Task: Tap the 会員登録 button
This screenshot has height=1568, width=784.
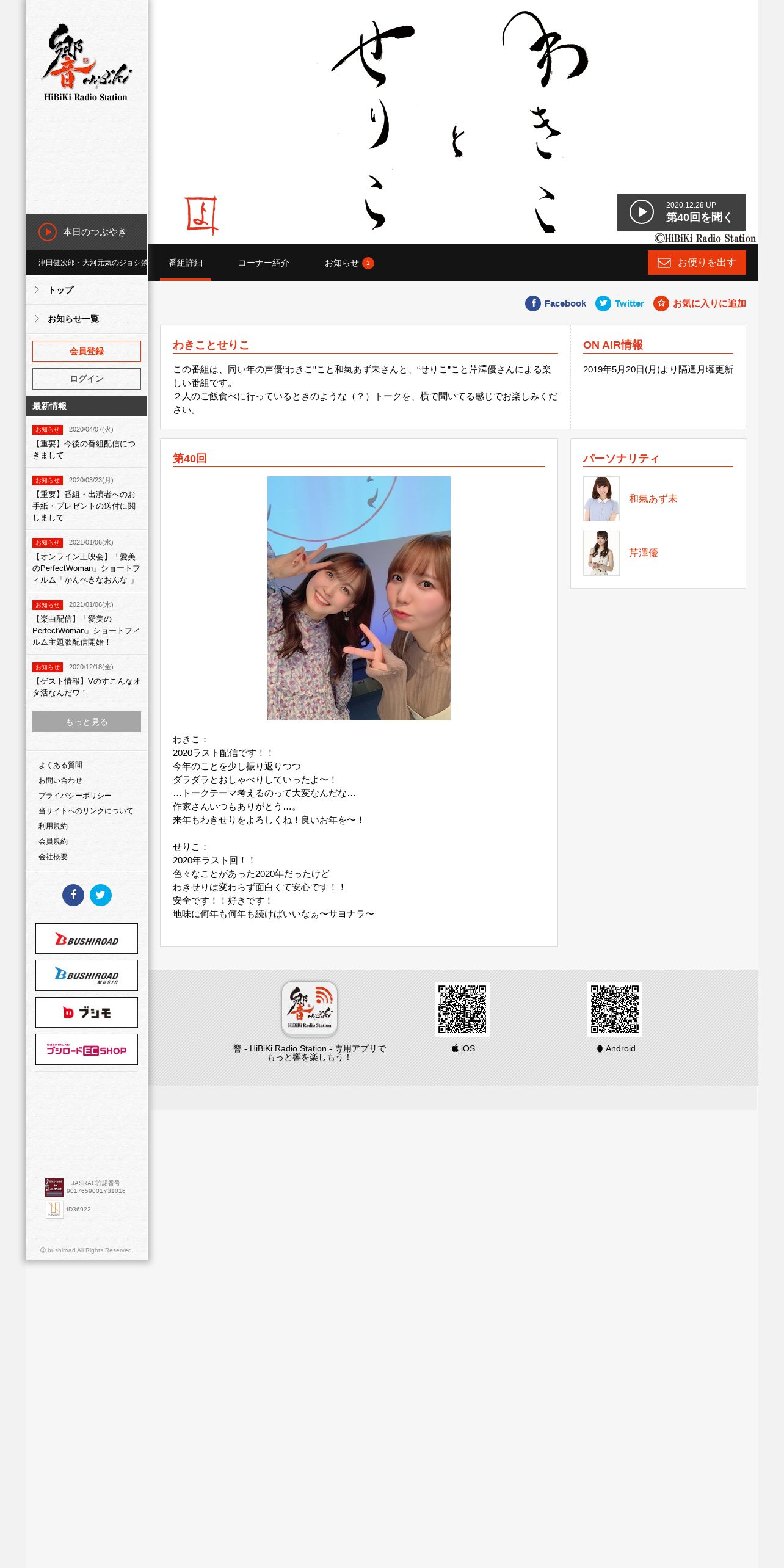Action: coord(87,351)
